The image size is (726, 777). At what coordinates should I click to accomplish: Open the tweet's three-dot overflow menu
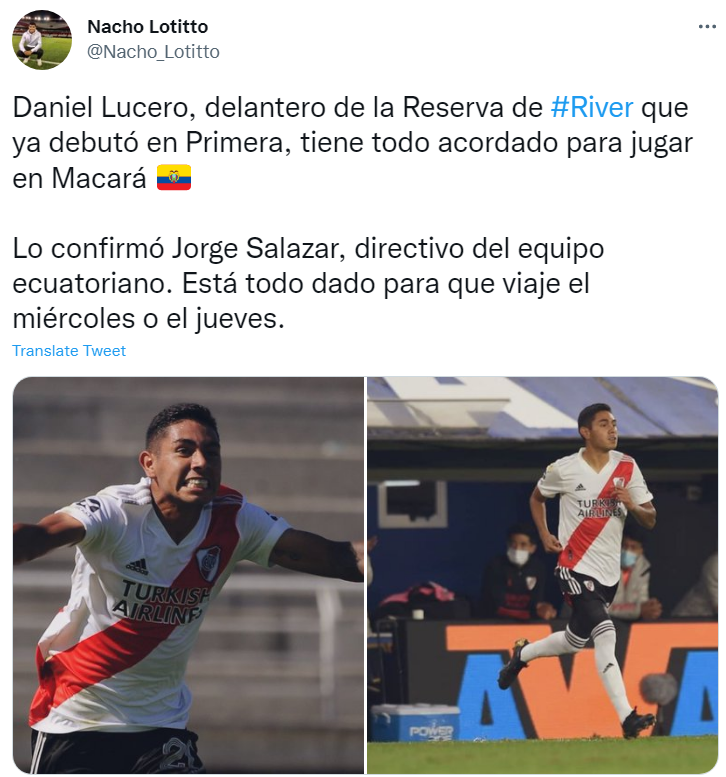(706, 27)
